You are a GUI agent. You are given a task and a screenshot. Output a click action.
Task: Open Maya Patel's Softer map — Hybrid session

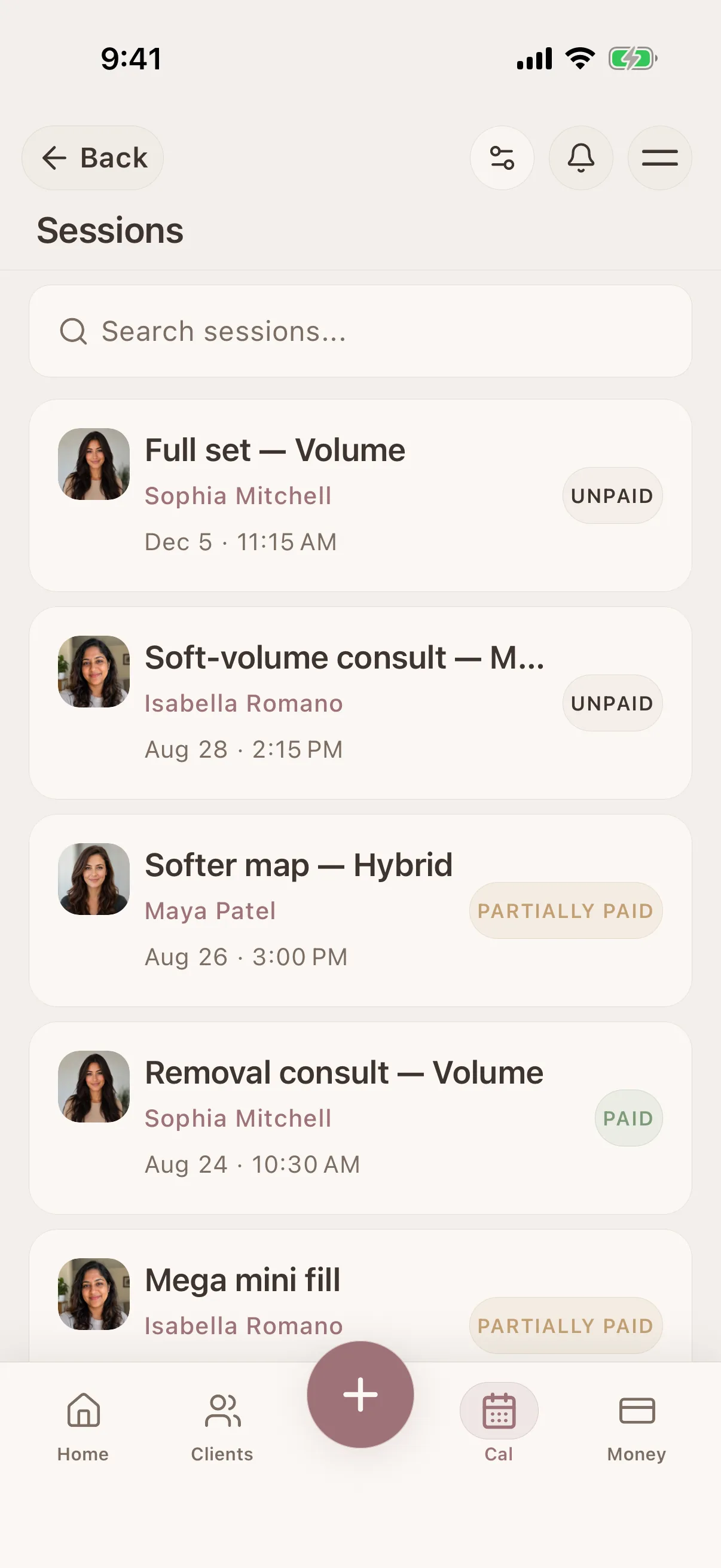click(x=360, y=911)
